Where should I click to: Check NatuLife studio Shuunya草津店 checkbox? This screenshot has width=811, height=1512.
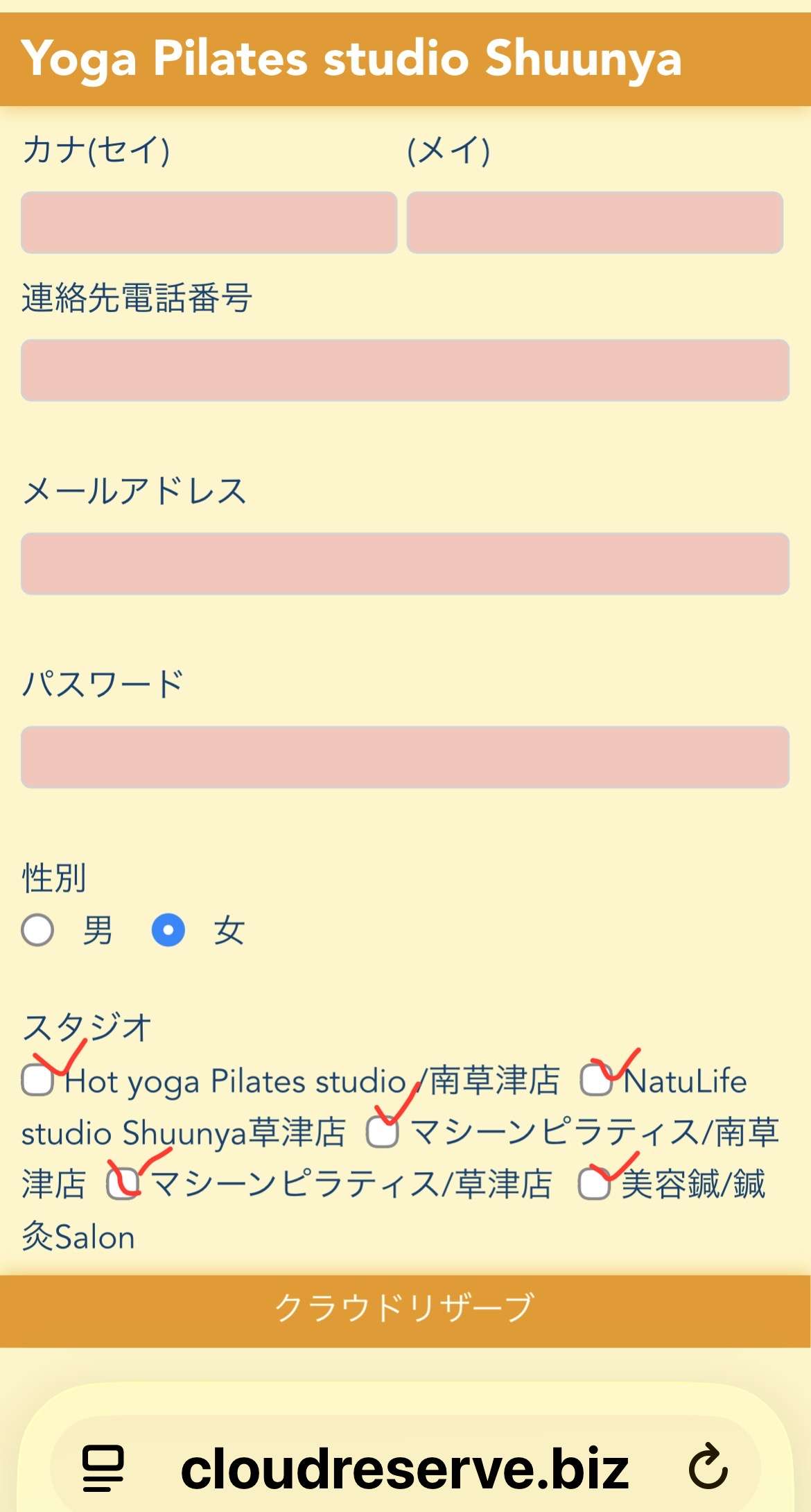[x=596, y=1080]
